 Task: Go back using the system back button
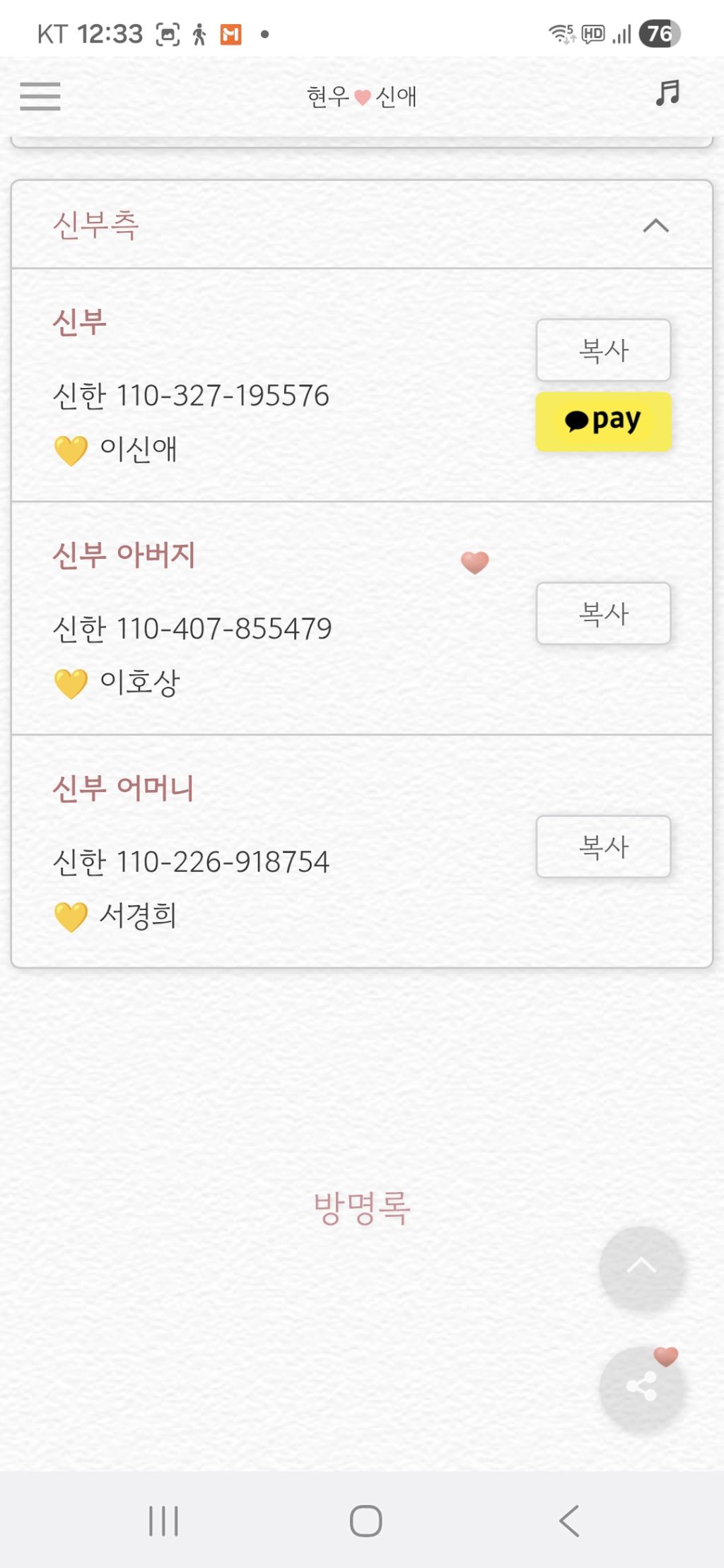coord(568,1521)
